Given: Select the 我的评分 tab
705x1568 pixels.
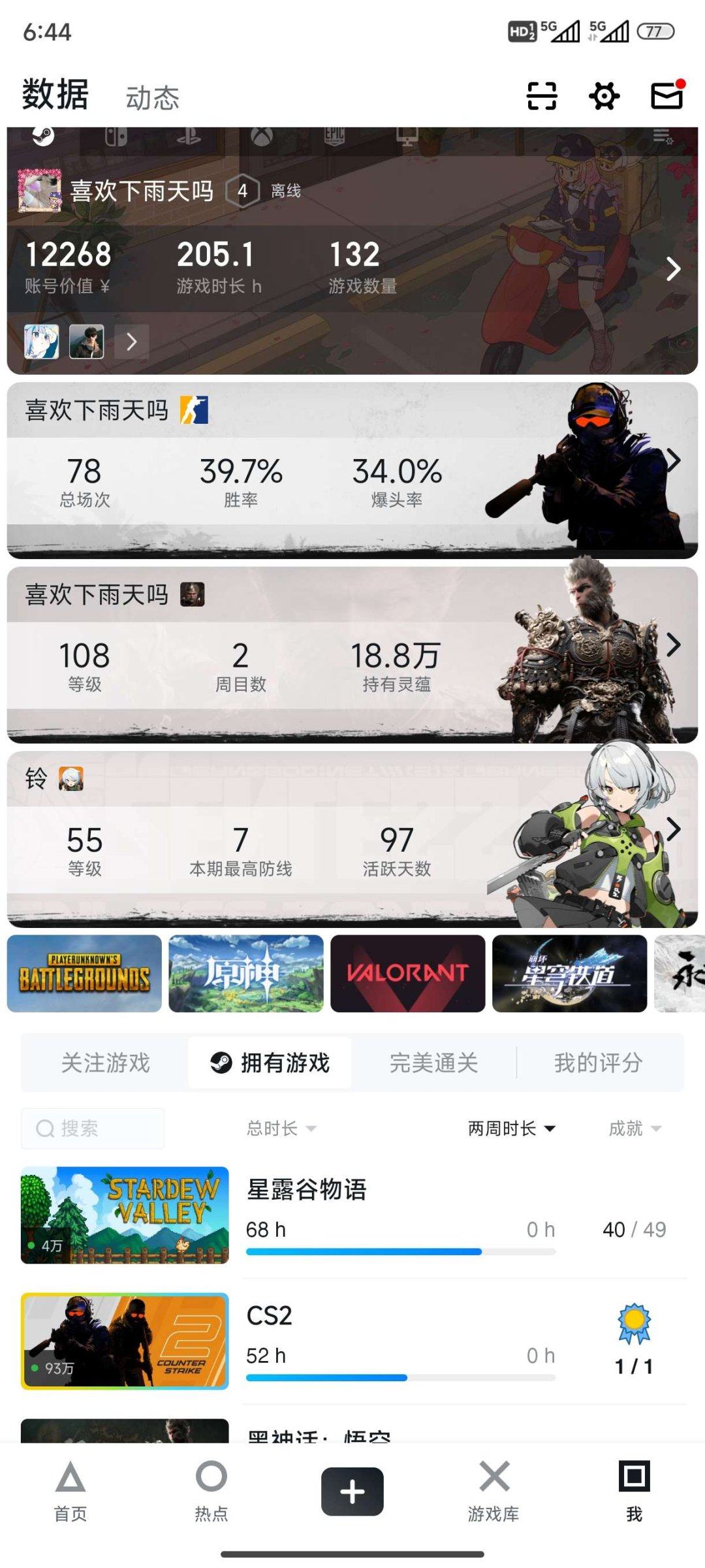Looking at the screenshot, I should 598,1063.
